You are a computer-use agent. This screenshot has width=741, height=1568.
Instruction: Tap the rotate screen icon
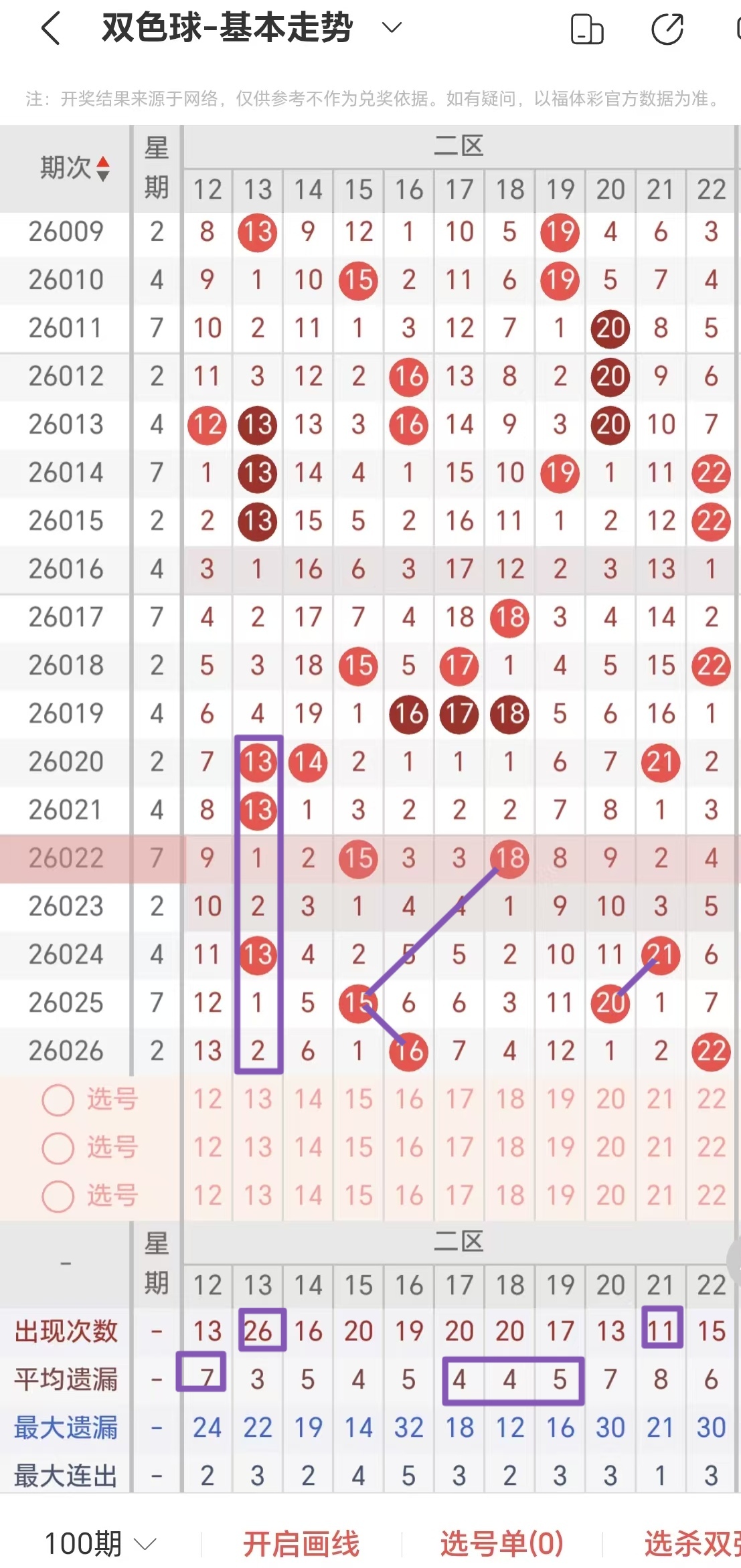[586, 29]
